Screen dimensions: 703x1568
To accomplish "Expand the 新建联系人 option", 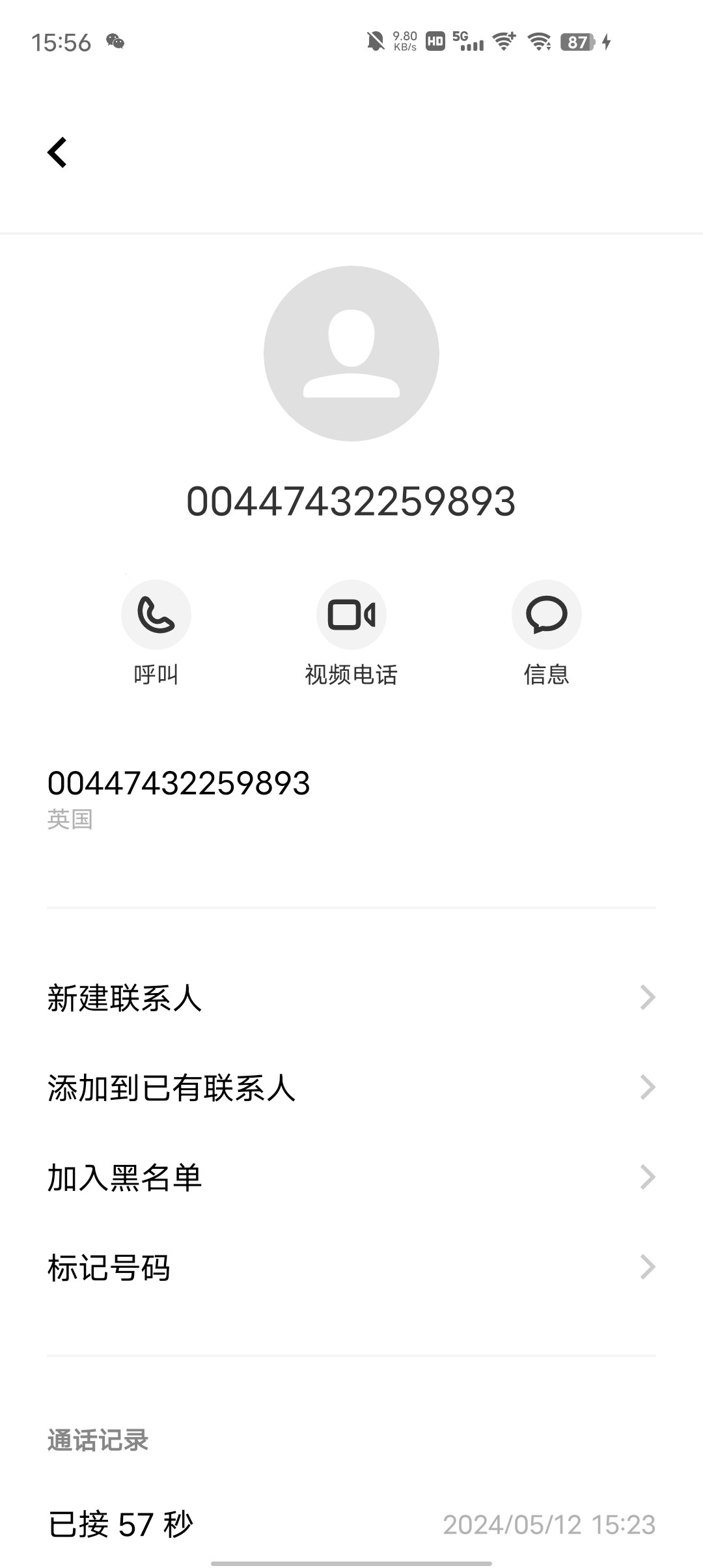I will (646, 996).
